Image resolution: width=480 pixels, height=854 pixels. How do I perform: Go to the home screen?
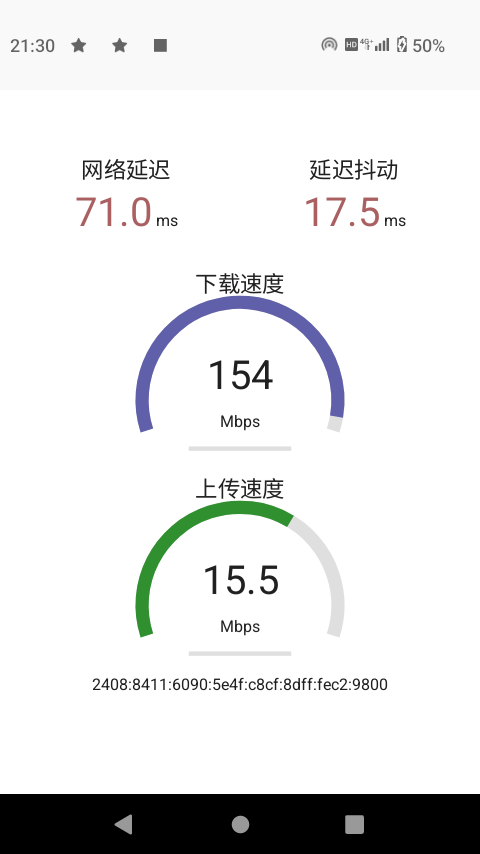coord(240,824)
